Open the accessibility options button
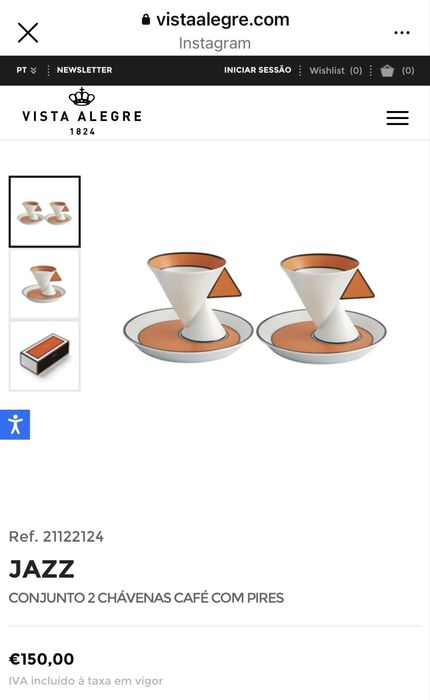Viewport: 430px width, 700px height. tap(15, 425)
